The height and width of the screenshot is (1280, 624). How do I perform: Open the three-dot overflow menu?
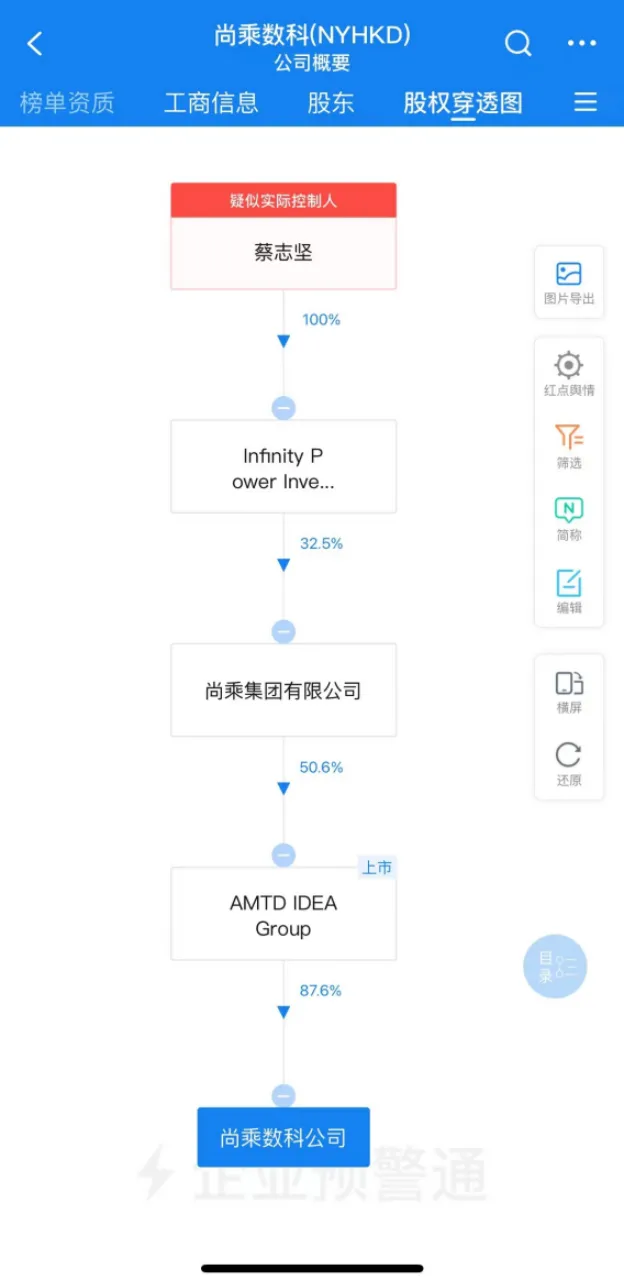coord(582,43)
